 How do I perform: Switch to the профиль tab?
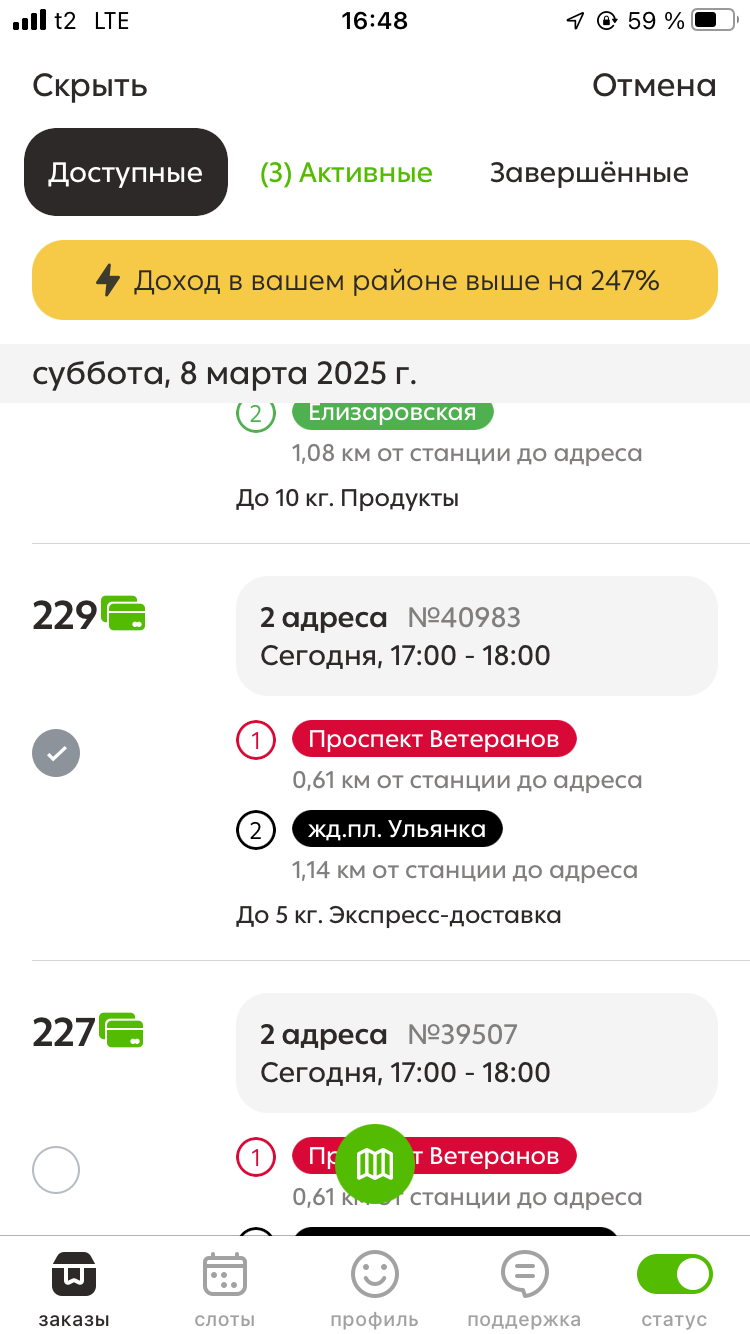click(374, 1290)
